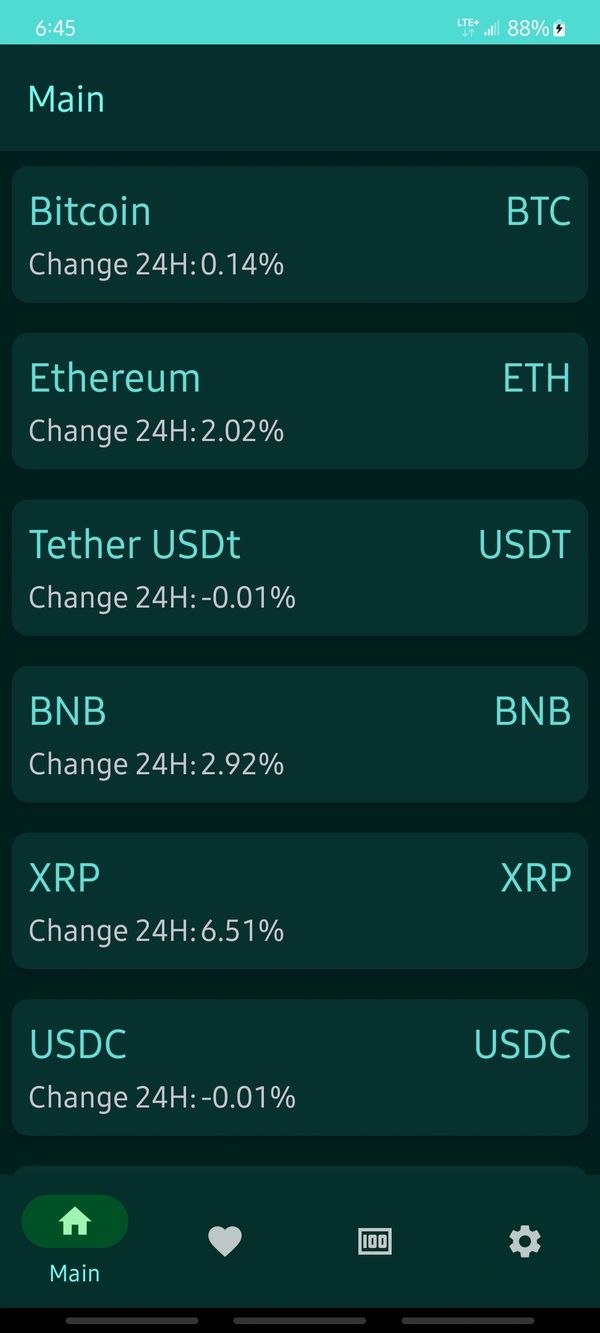
Task: Open the Bitcoin card
Action: point(300,235)
